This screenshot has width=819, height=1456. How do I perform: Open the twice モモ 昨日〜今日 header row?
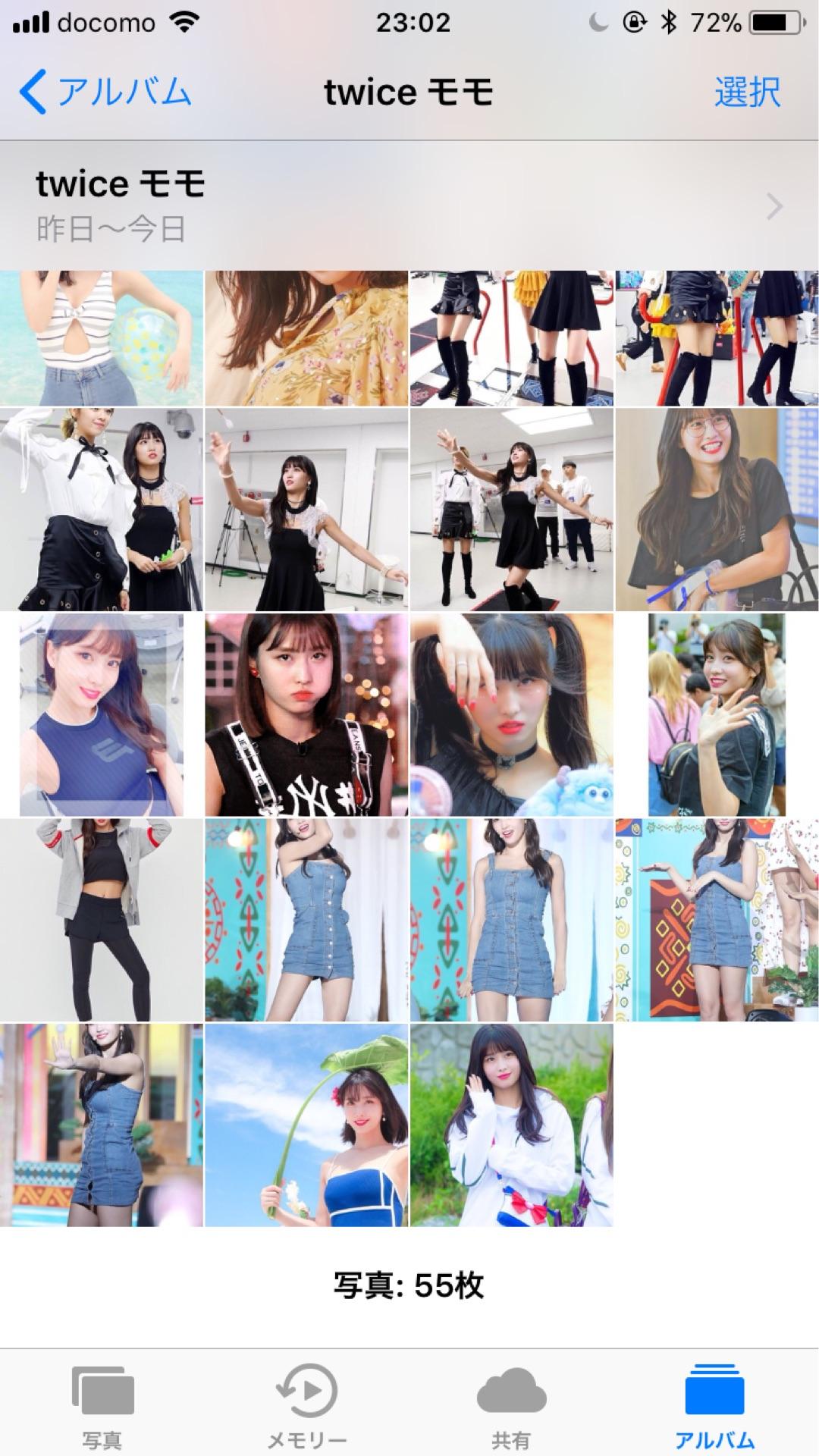[409, 206]
